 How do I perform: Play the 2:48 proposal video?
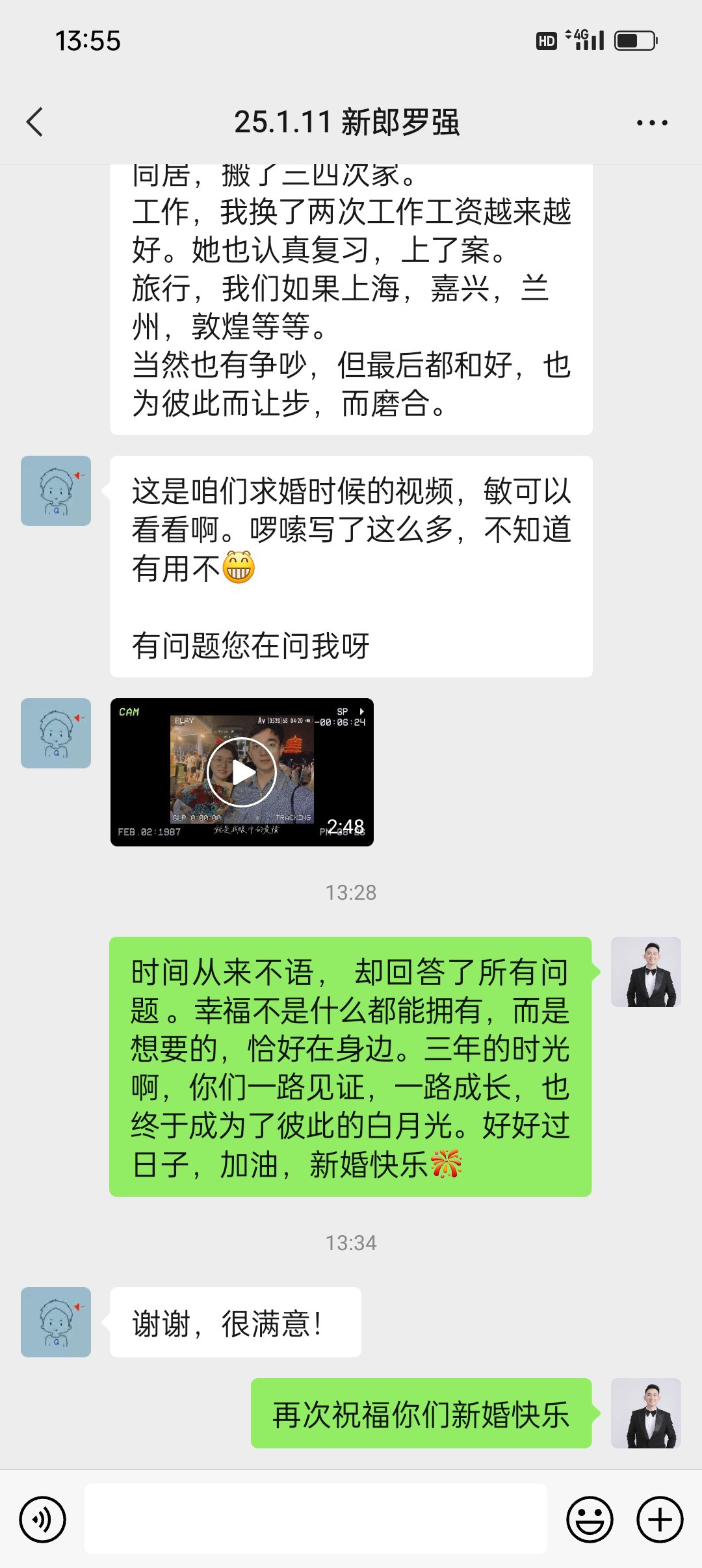tap(242, 772)
